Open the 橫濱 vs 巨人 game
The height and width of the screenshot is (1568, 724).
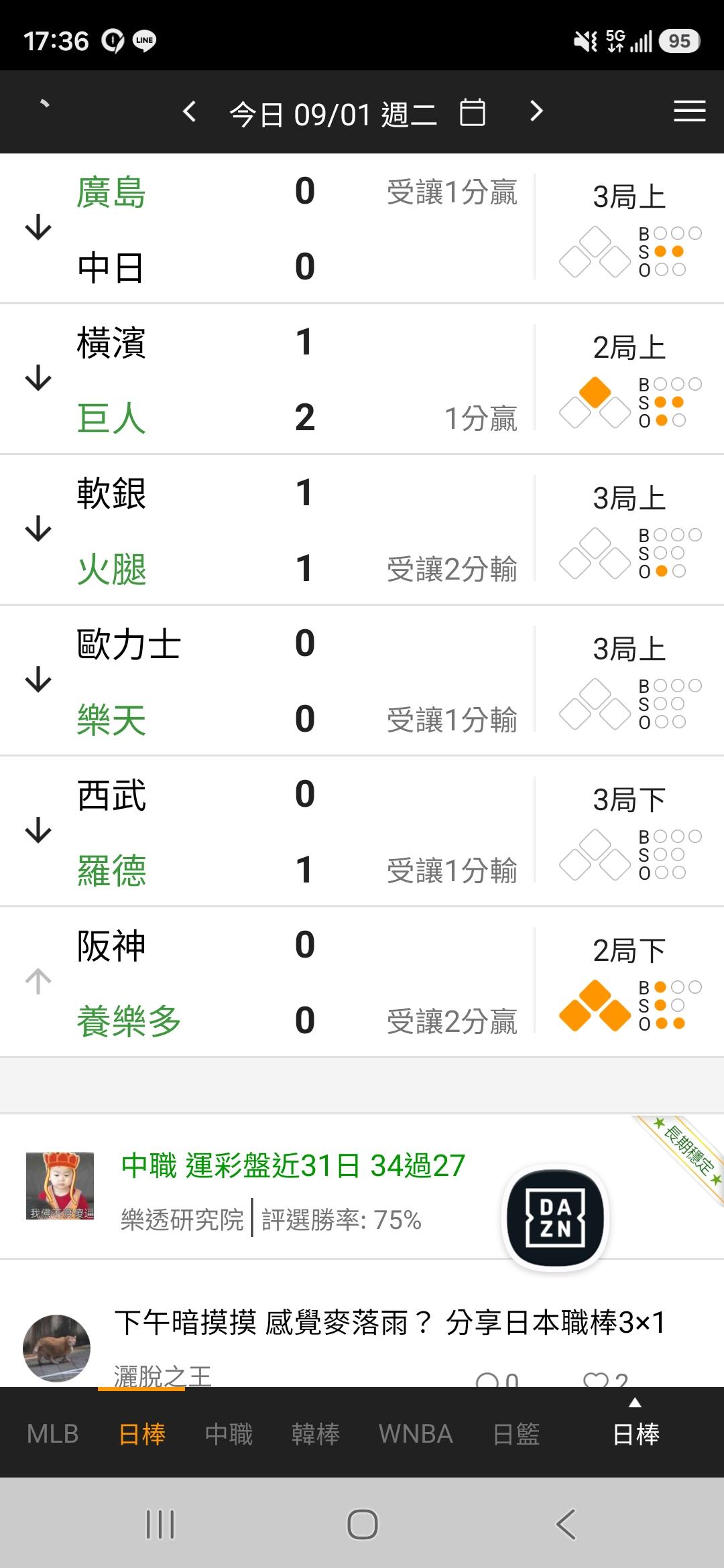362,379
